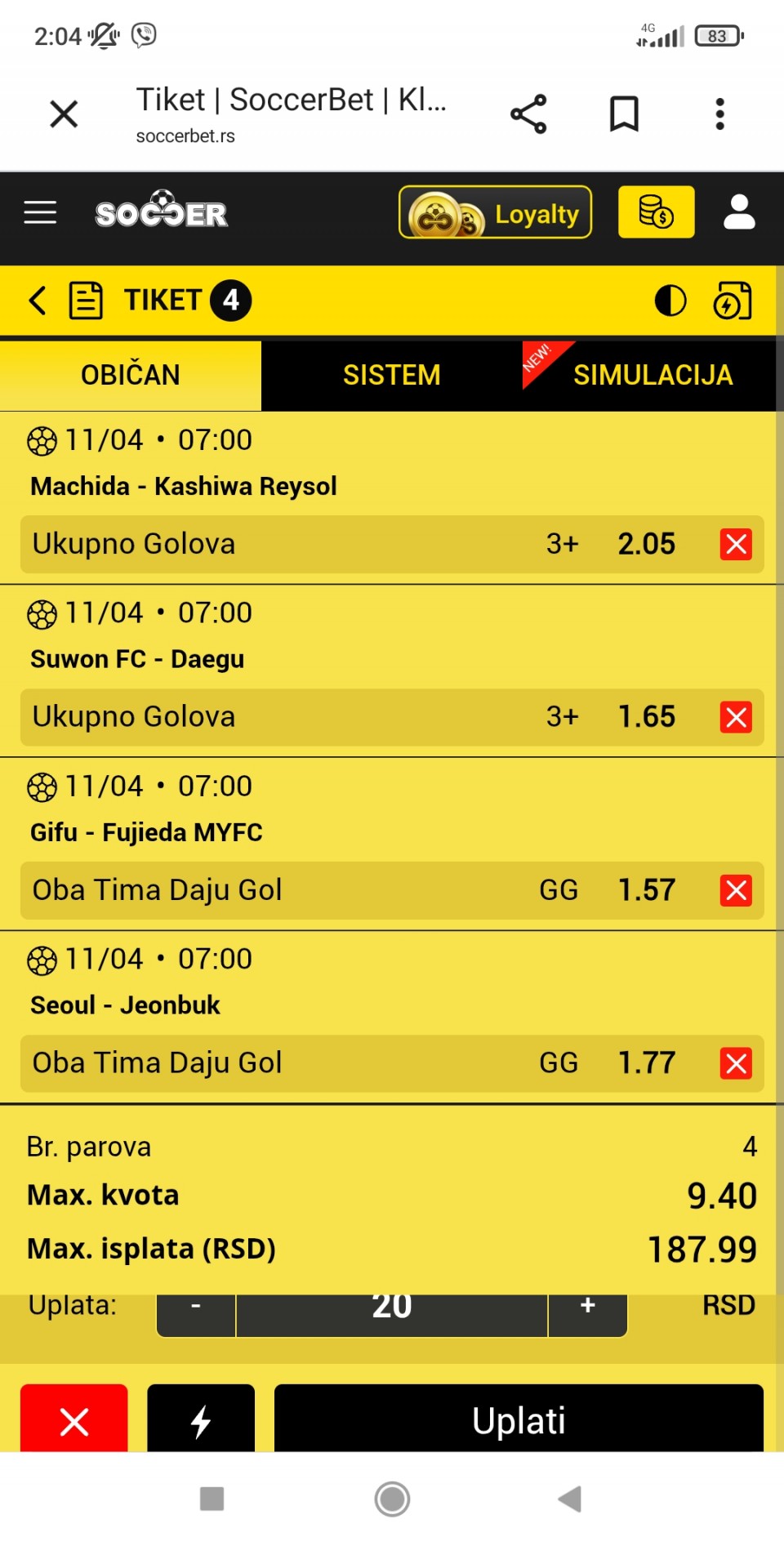
Task: Tap Uplati to place the bet
Action: [x=519, y=1420]
